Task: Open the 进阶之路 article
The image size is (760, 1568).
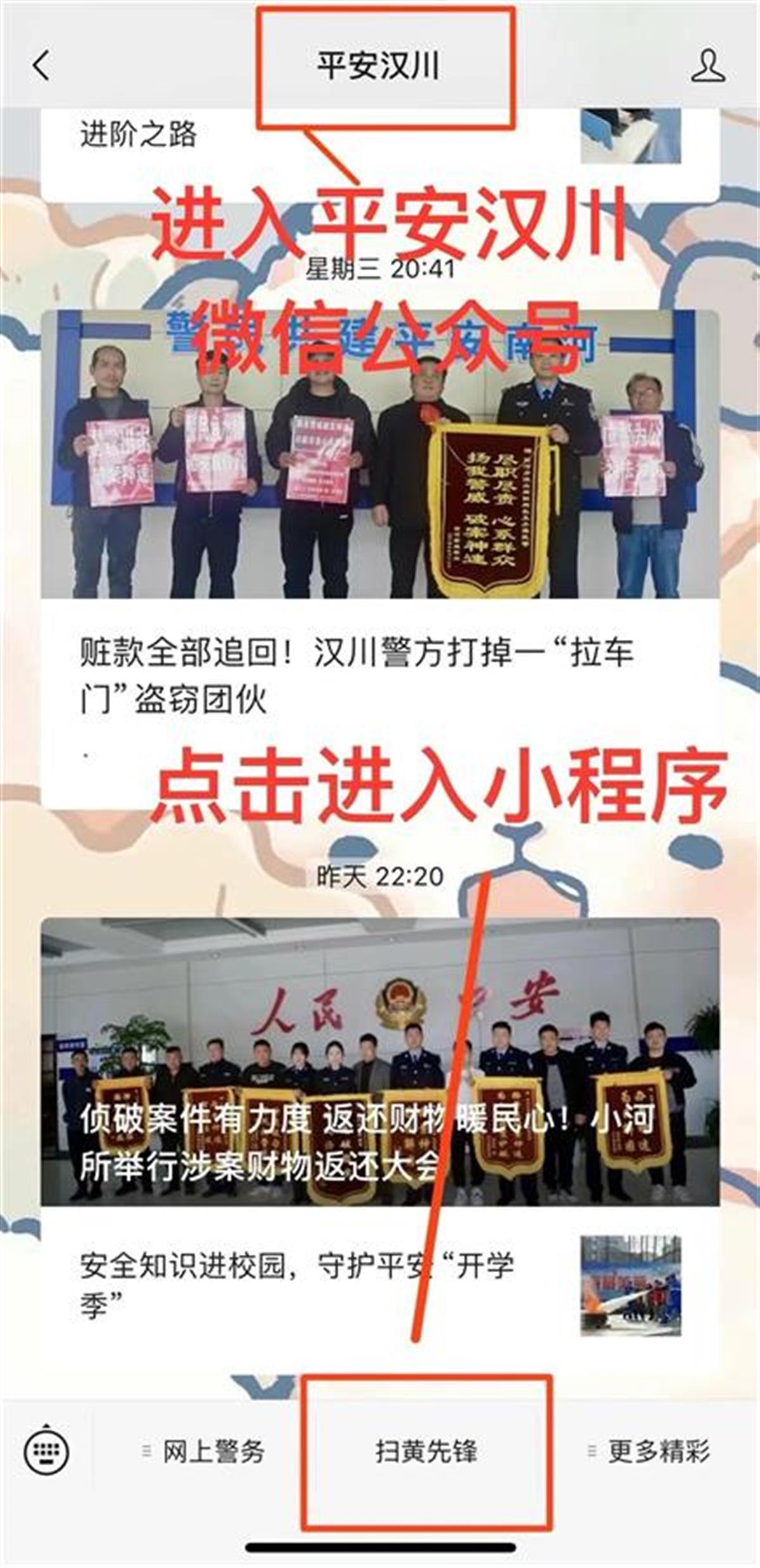Action: [139, 134]
